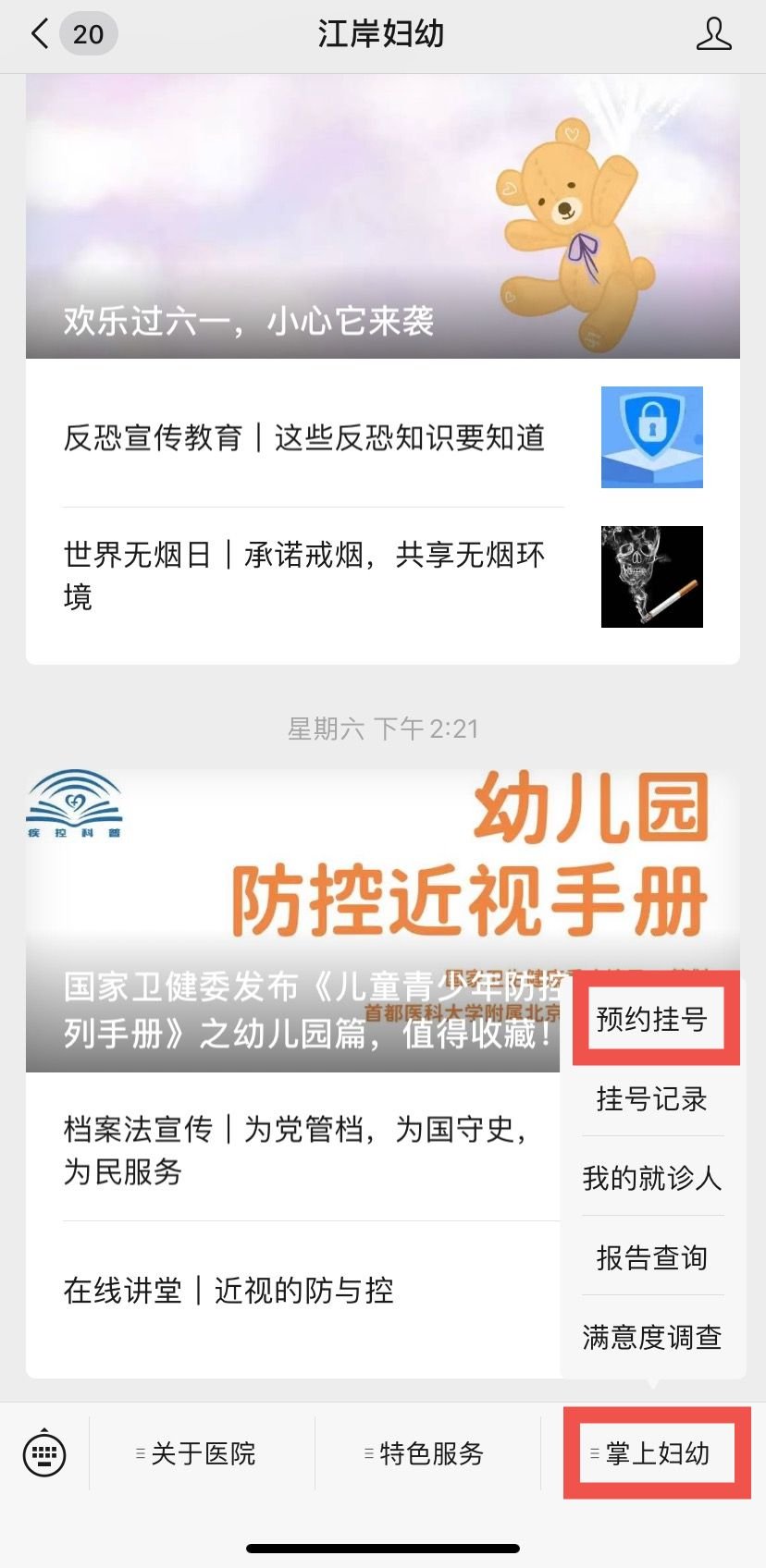Open 在线讲堂 近视的防与控
This screenshot has width=766, height=1568.
pos(229,1290)
